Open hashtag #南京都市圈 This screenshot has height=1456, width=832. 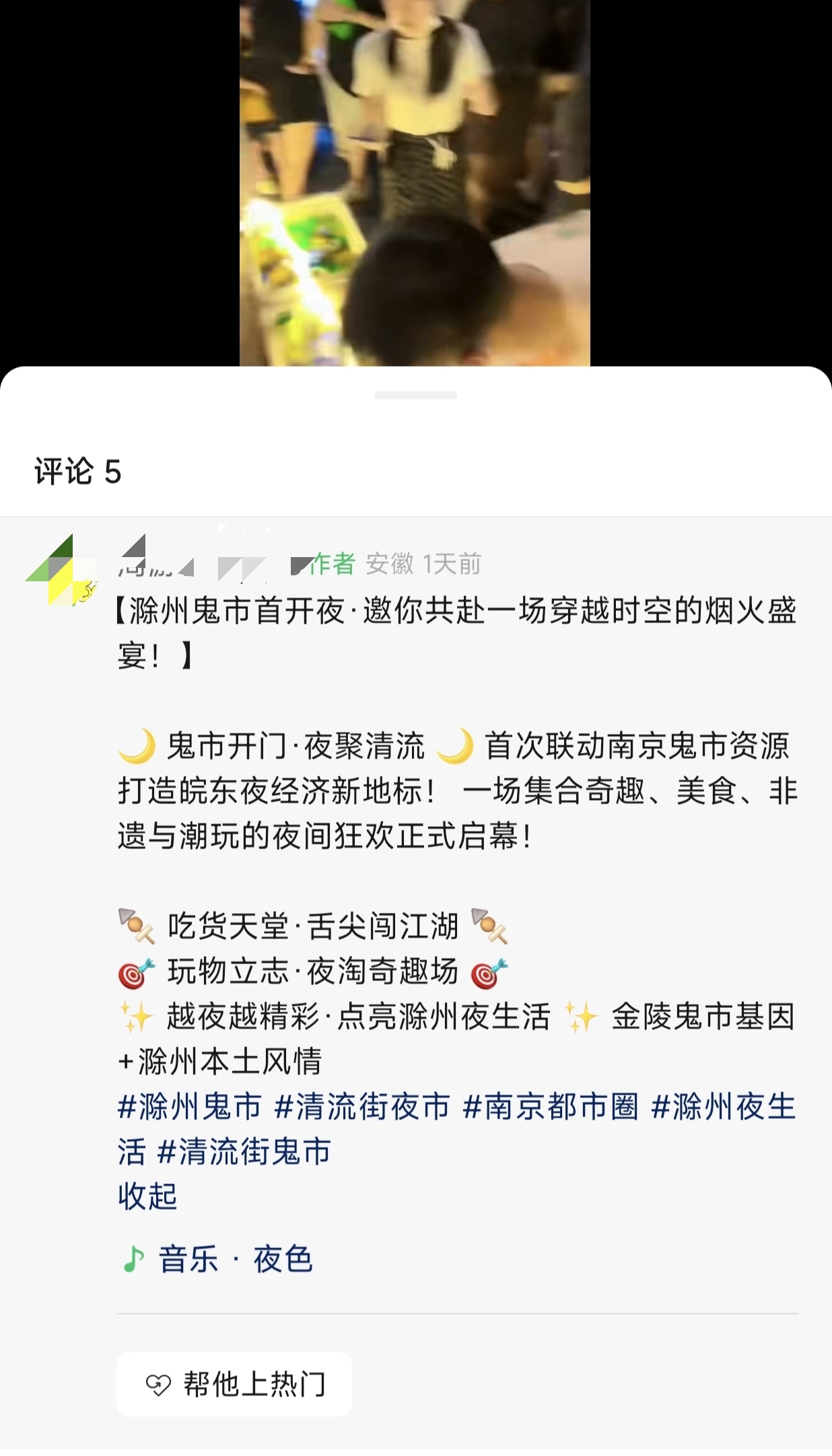[551, 1107]
